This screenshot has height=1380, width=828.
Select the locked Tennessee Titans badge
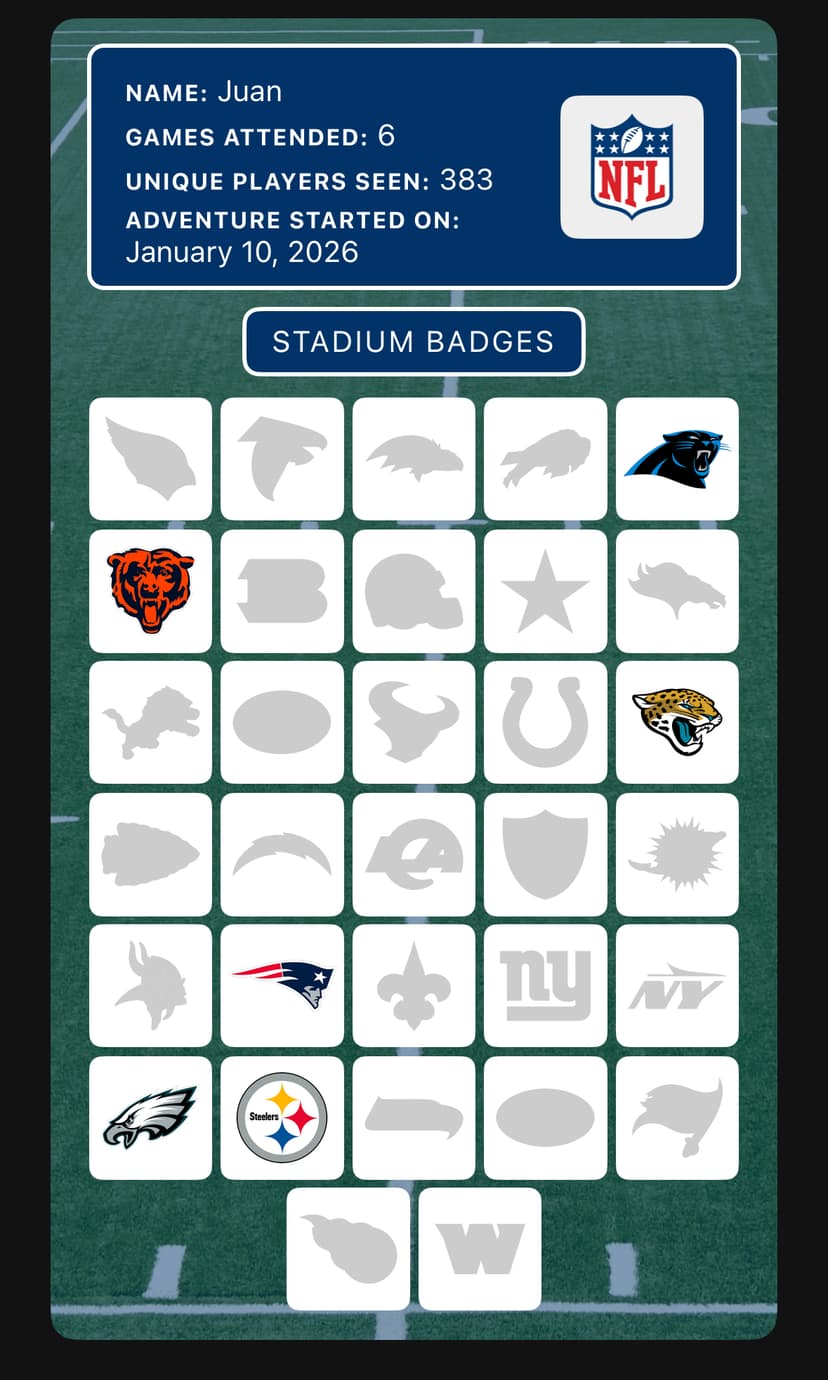(x=347, y=1247)
